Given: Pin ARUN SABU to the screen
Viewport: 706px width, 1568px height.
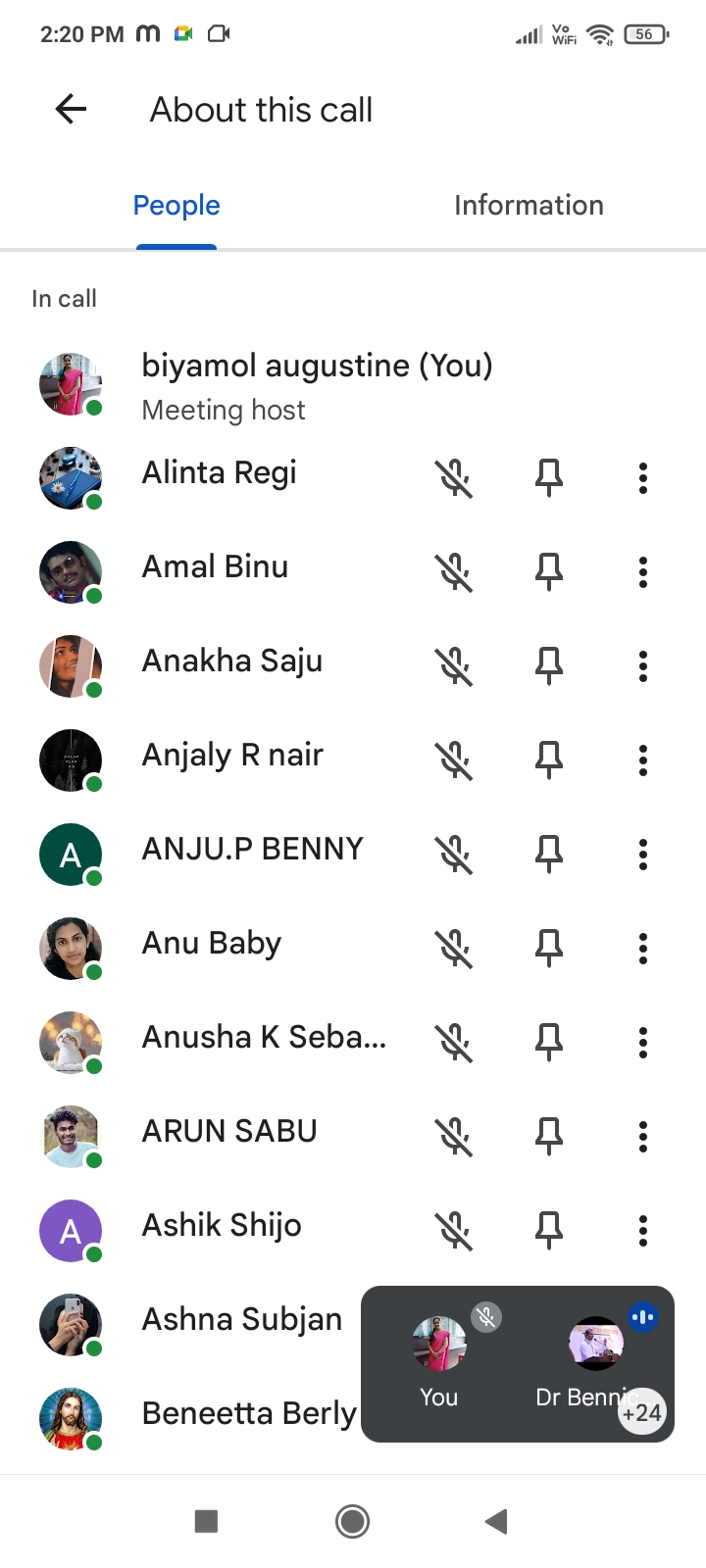Looking at the screenshot, I should (548, 1137).
